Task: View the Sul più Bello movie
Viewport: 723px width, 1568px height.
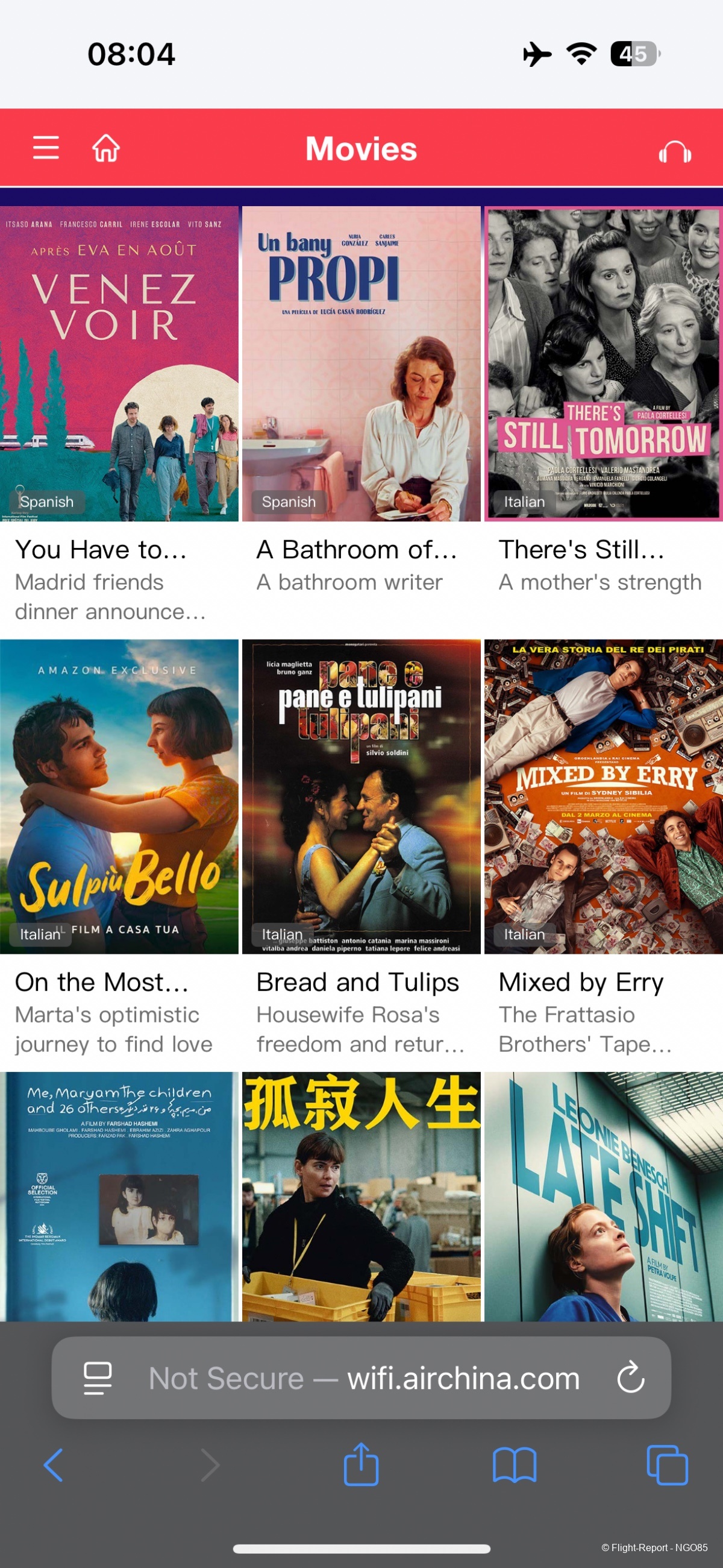Action: click(119, 796)
